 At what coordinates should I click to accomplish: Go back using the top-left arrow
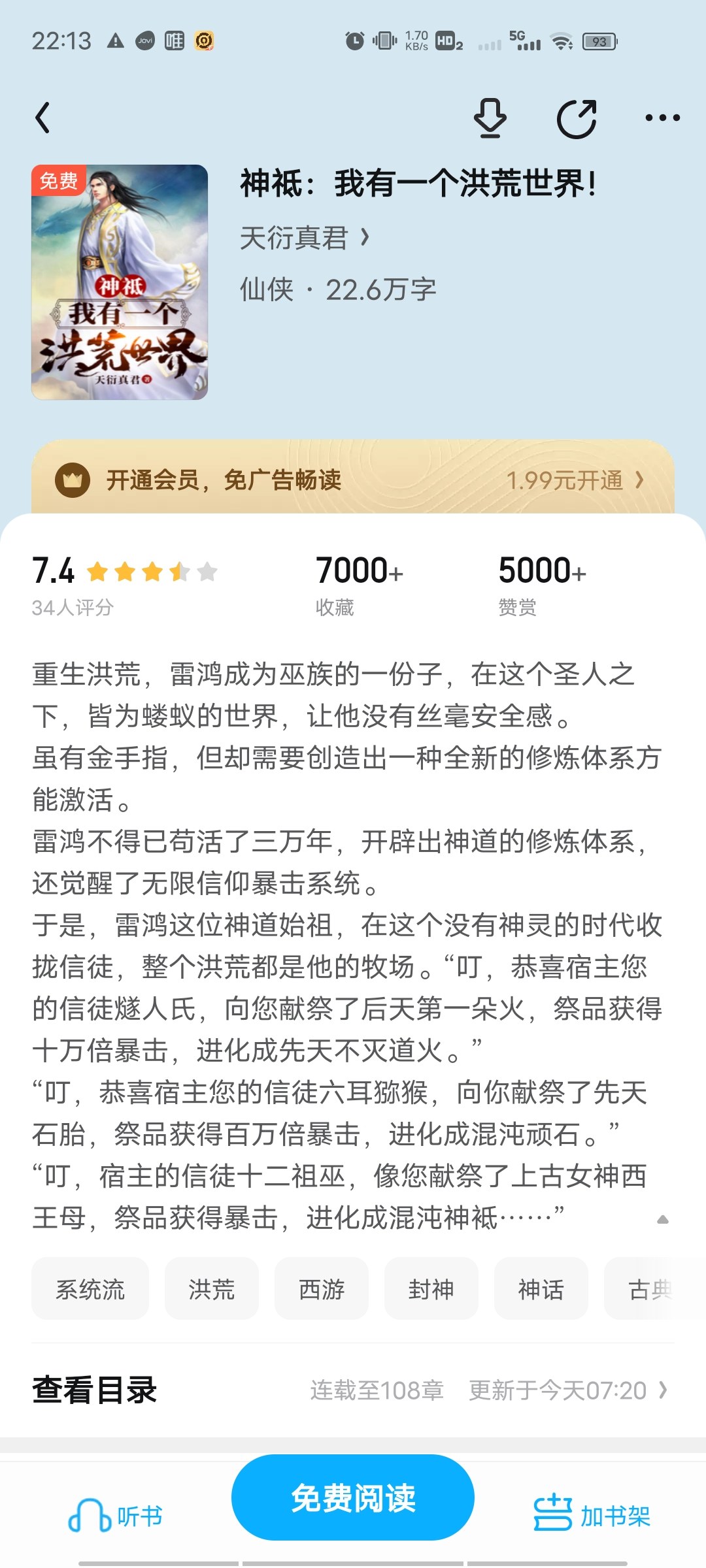(43, 118)
